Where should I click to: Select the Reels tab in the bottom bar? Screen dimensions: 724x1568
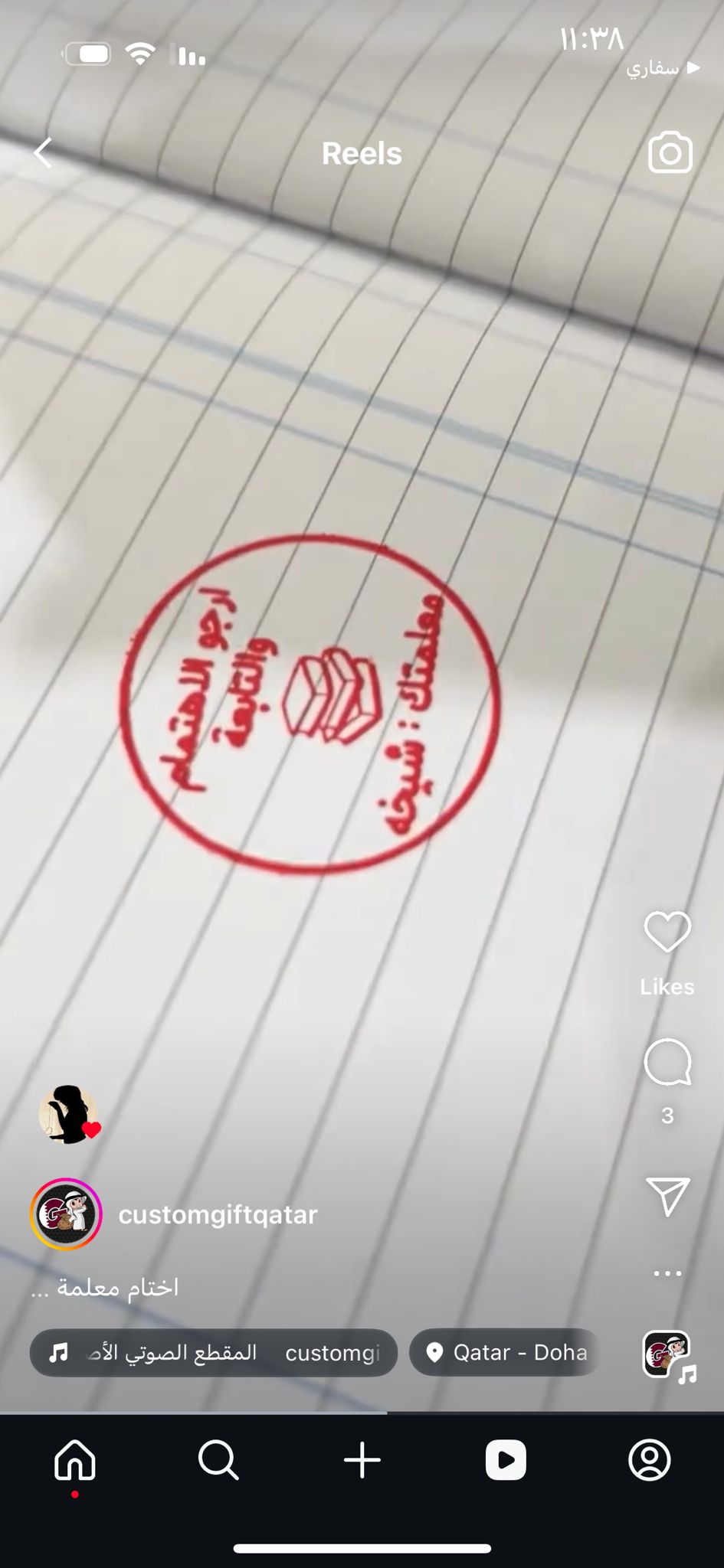tap(506, 1460)
